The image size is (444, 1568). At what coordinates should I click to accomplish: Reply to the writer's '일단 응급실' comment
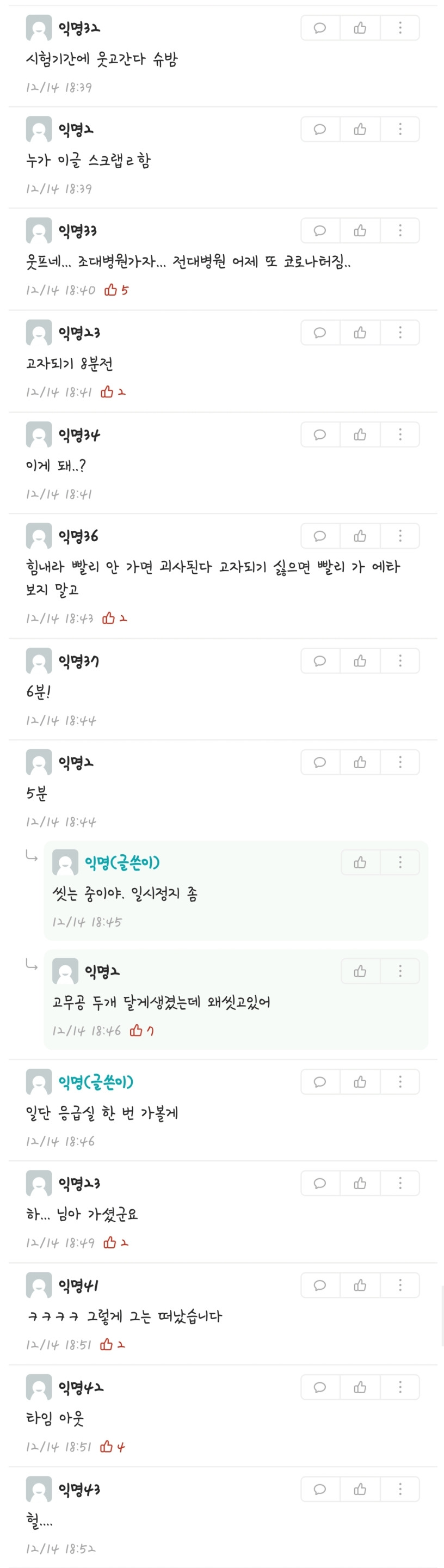[x=320, y=1082]
